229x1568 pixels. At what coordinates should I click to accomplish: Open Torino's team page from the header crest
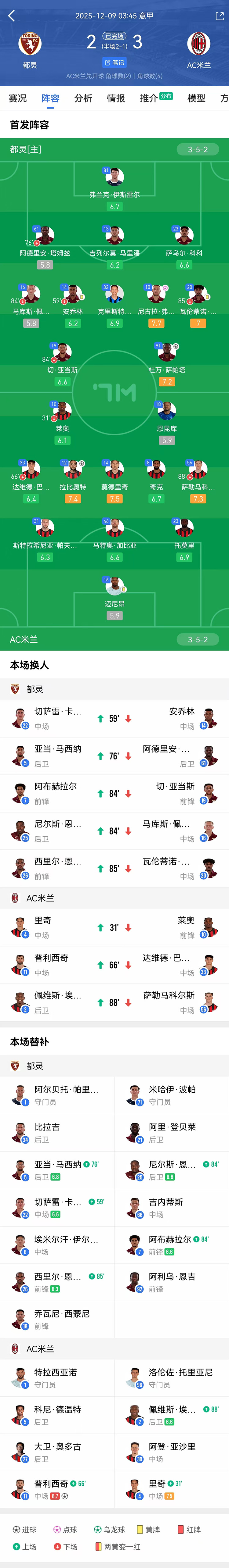click(x=30, y=45)
